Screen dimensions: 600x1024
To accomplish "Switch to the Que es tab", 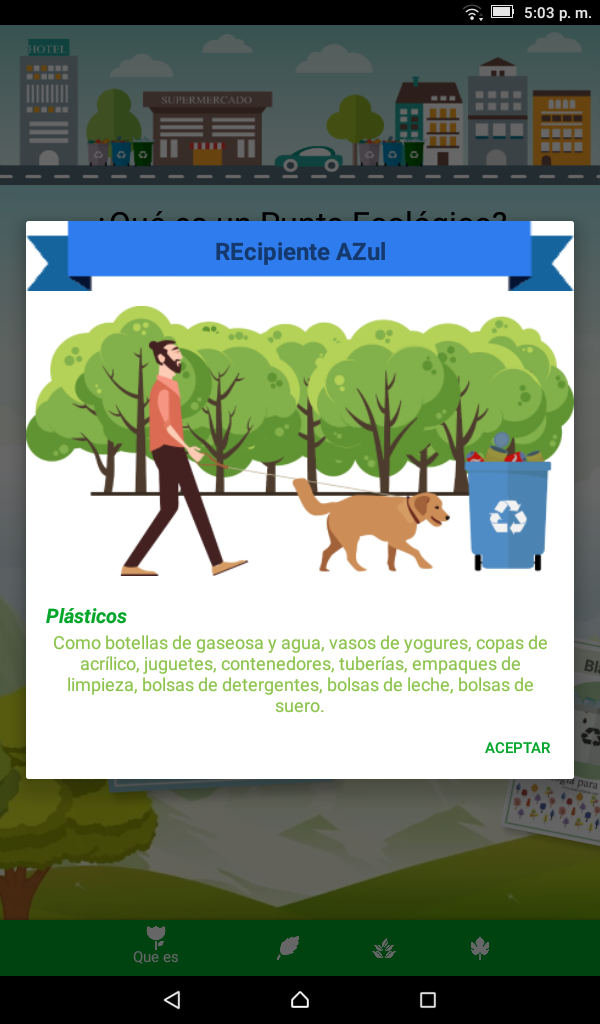I will (x=155, y=946).
